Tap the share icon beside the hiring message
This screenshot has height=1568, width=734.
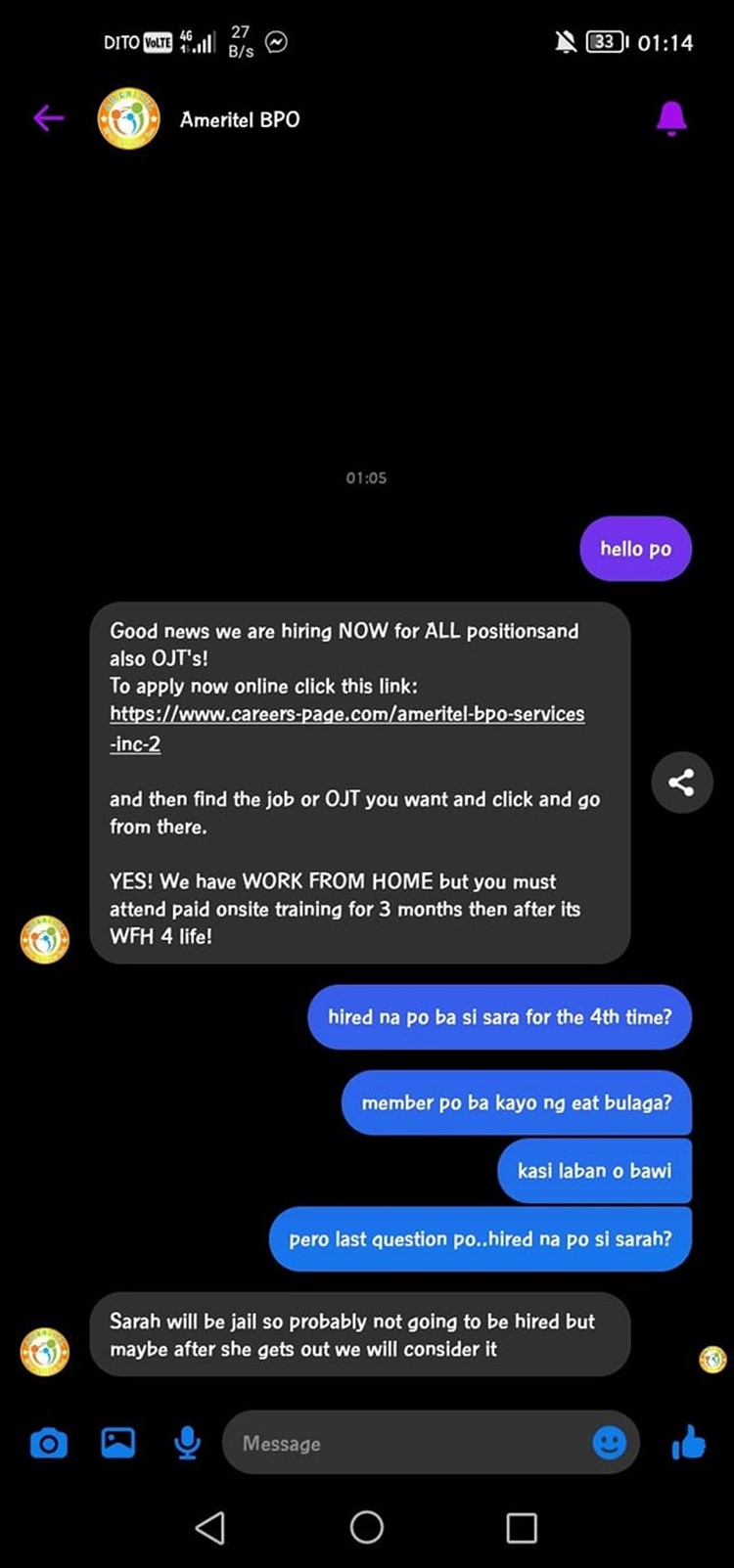tap(681, 783)
